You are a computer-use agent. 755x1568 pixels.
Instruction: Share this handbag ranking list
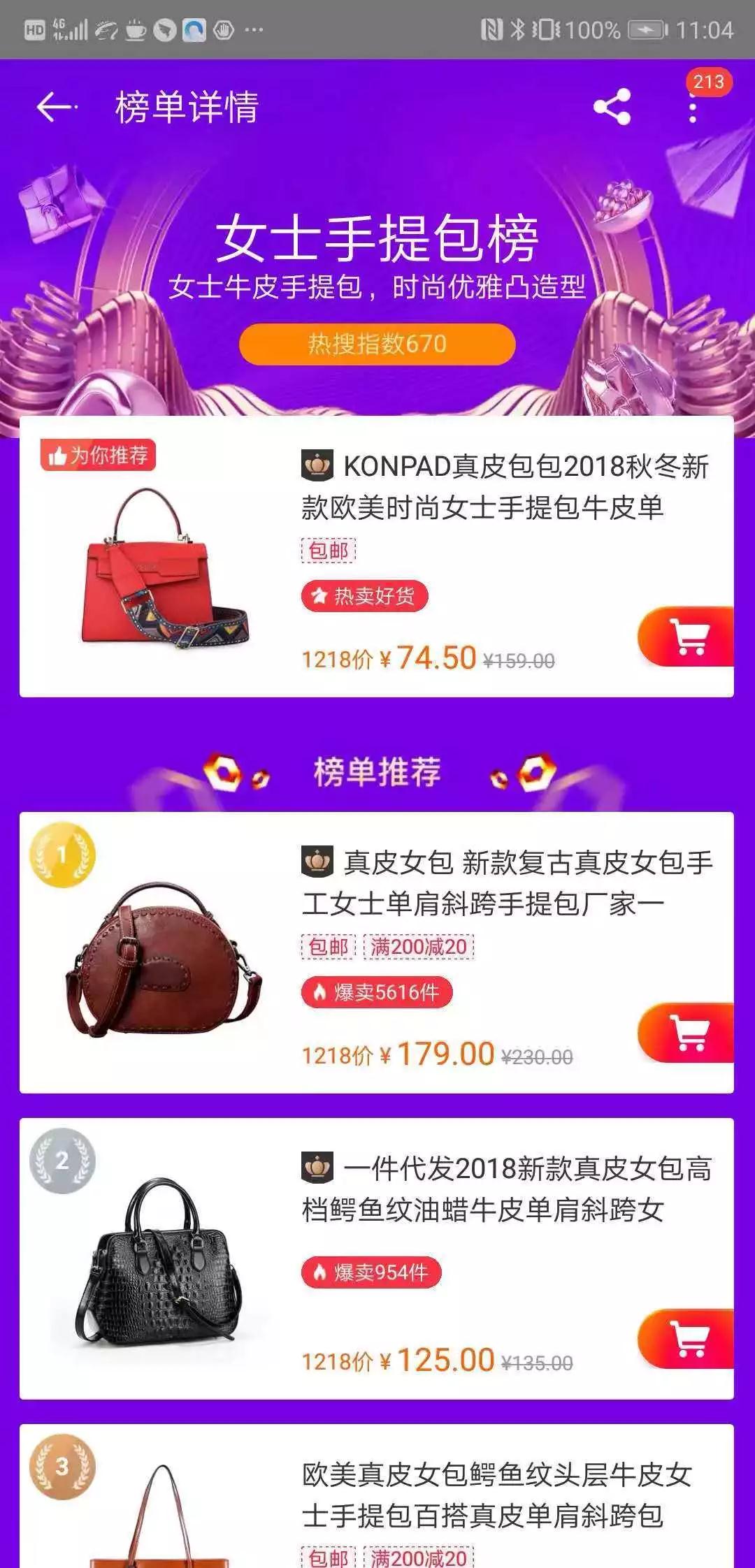[x=612, y=108]
